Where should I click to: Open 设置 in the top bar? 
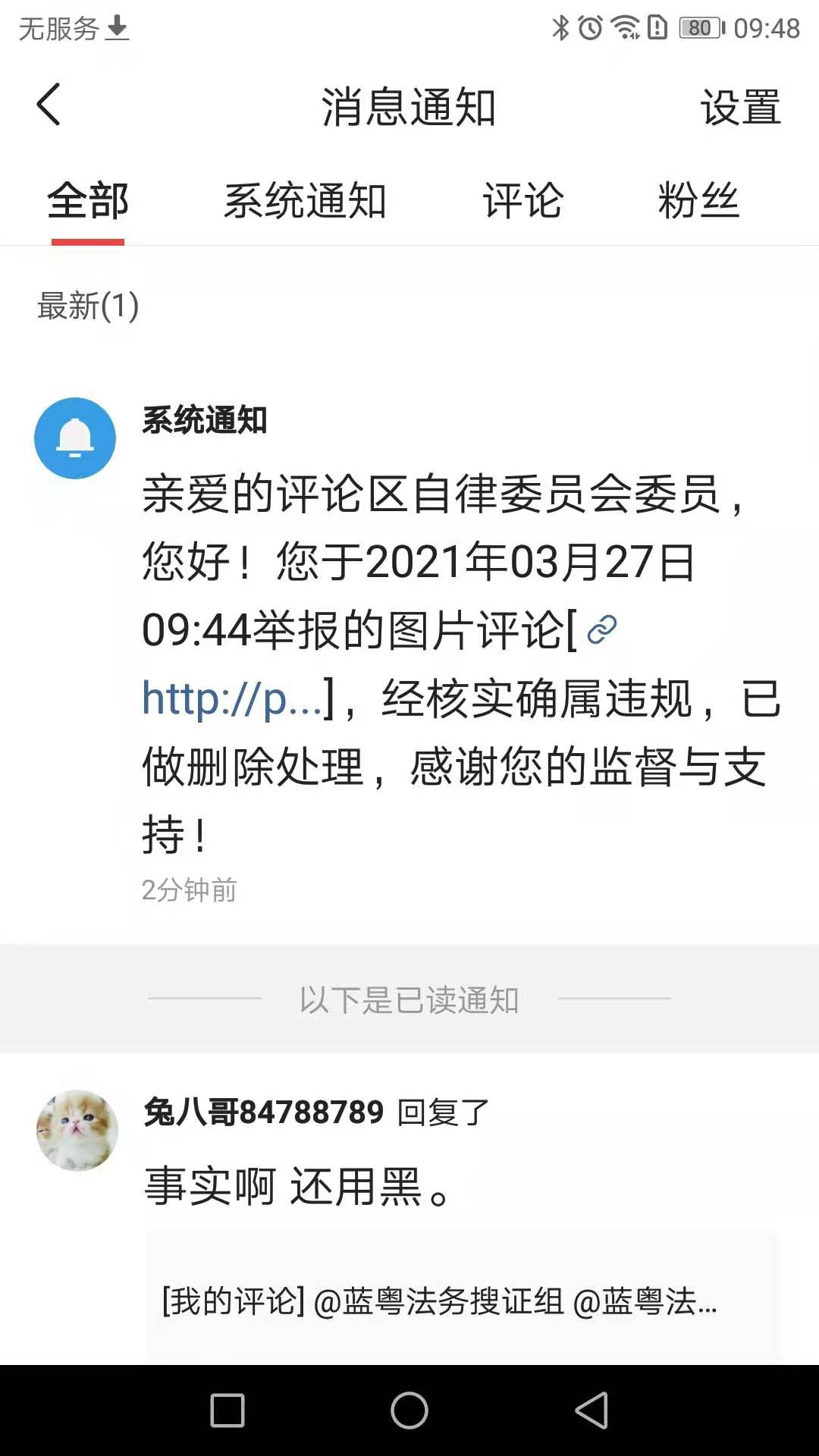(x=740, y=107)
